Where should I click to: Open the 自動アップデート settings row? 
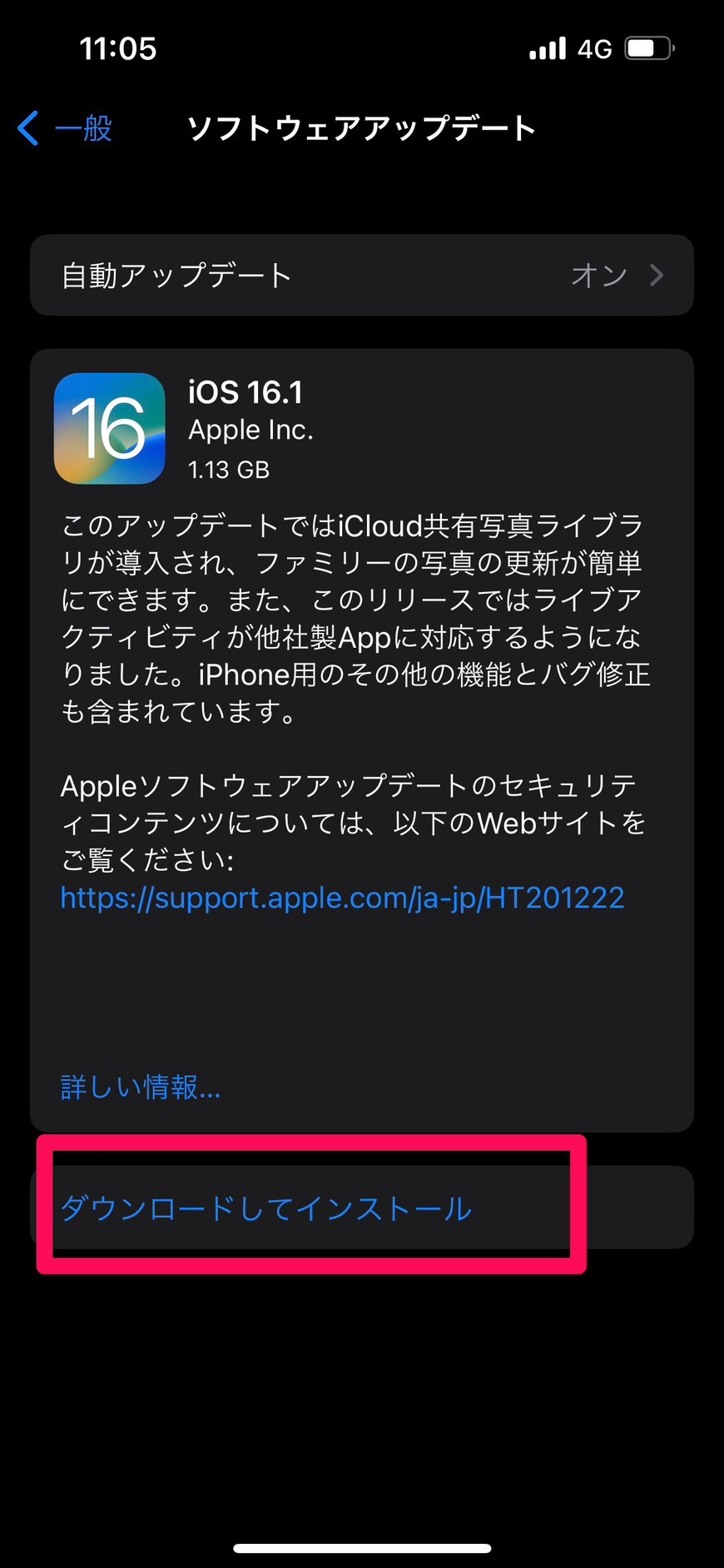pos(362,275)
